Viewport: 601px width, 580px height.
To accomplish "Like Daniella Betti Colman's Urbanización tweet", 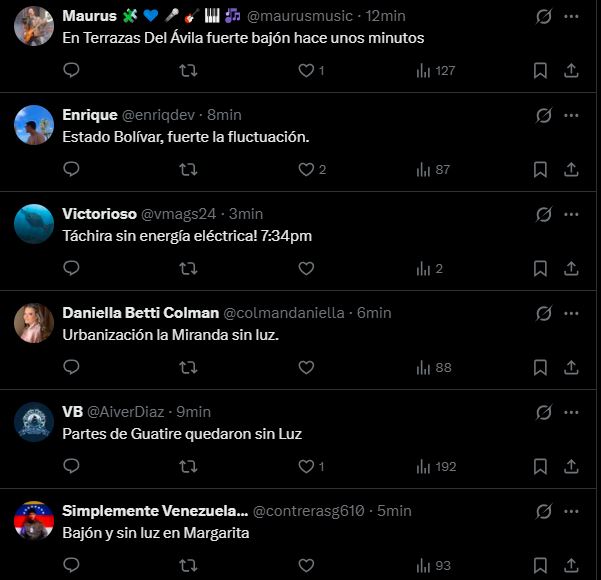I will pyautogui.click(x=306, y=367).
